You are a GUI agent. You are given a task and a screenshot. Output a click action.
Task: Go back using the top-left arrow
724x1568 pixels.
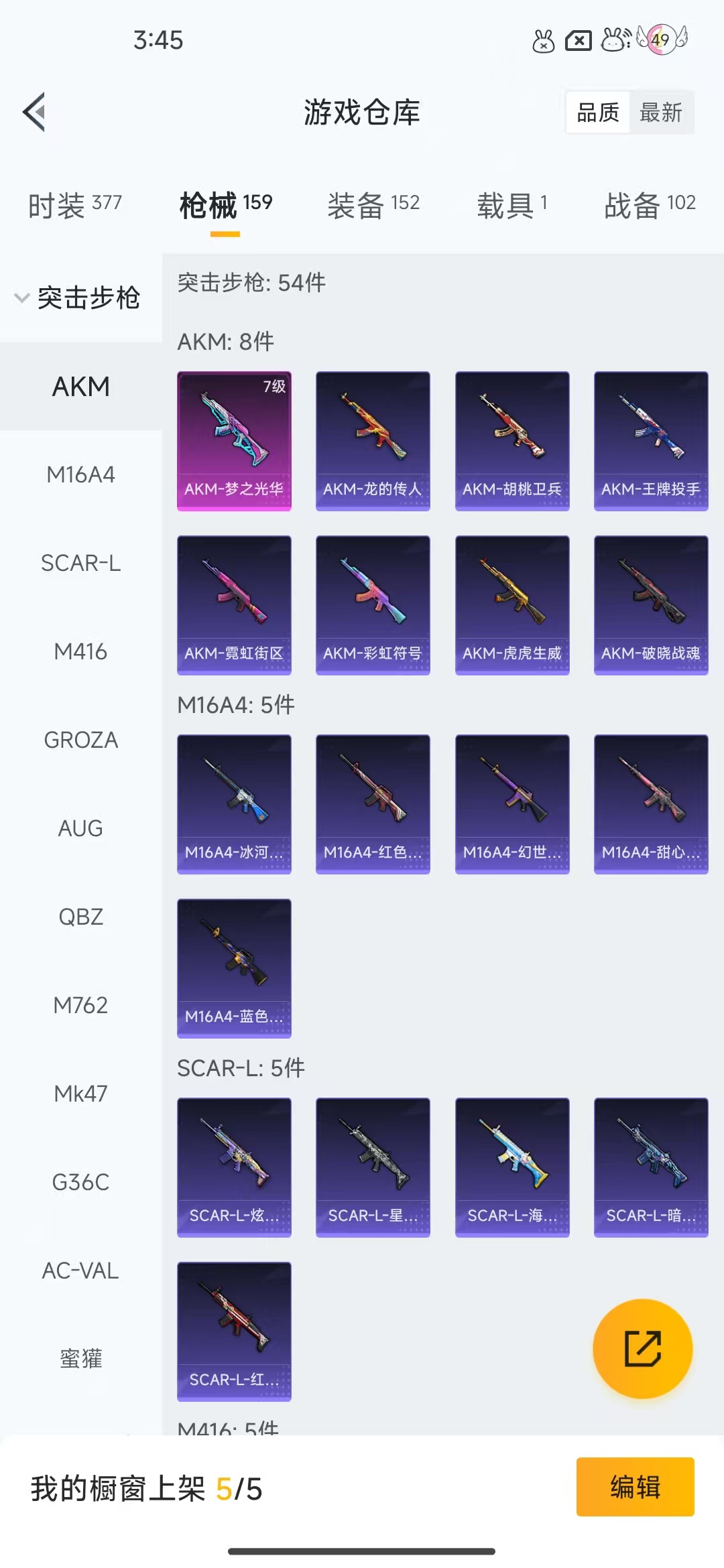(x=34, y=112)
